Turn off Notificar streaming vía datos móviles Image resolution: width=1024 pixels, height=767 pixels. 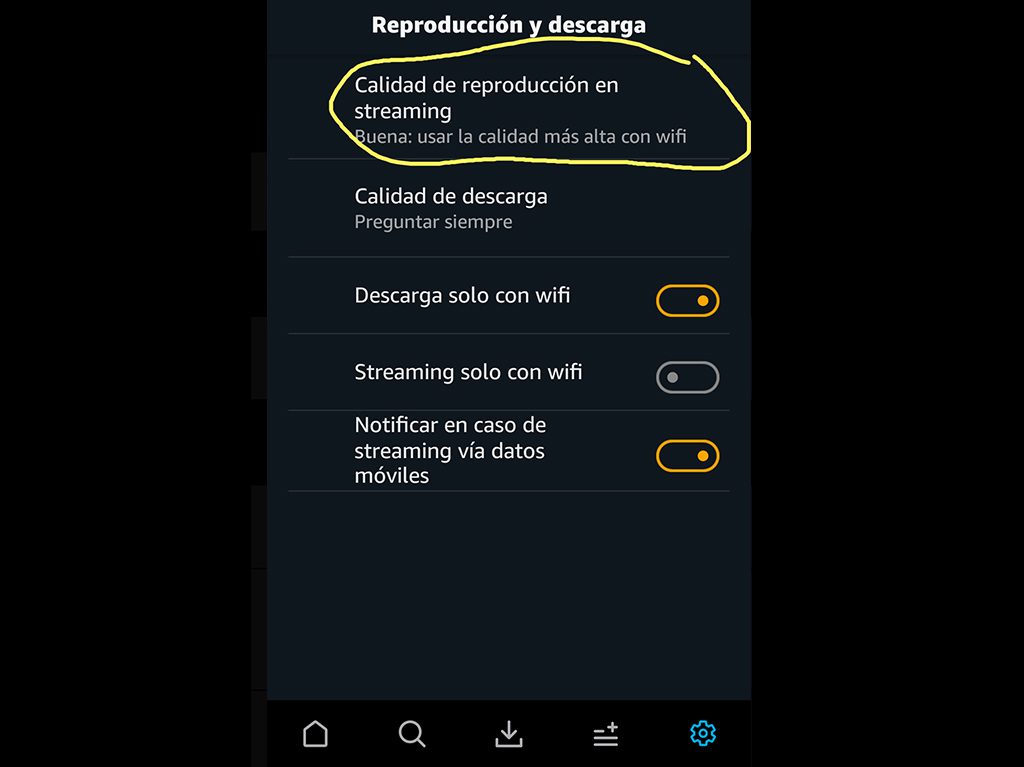coord(687,456)
